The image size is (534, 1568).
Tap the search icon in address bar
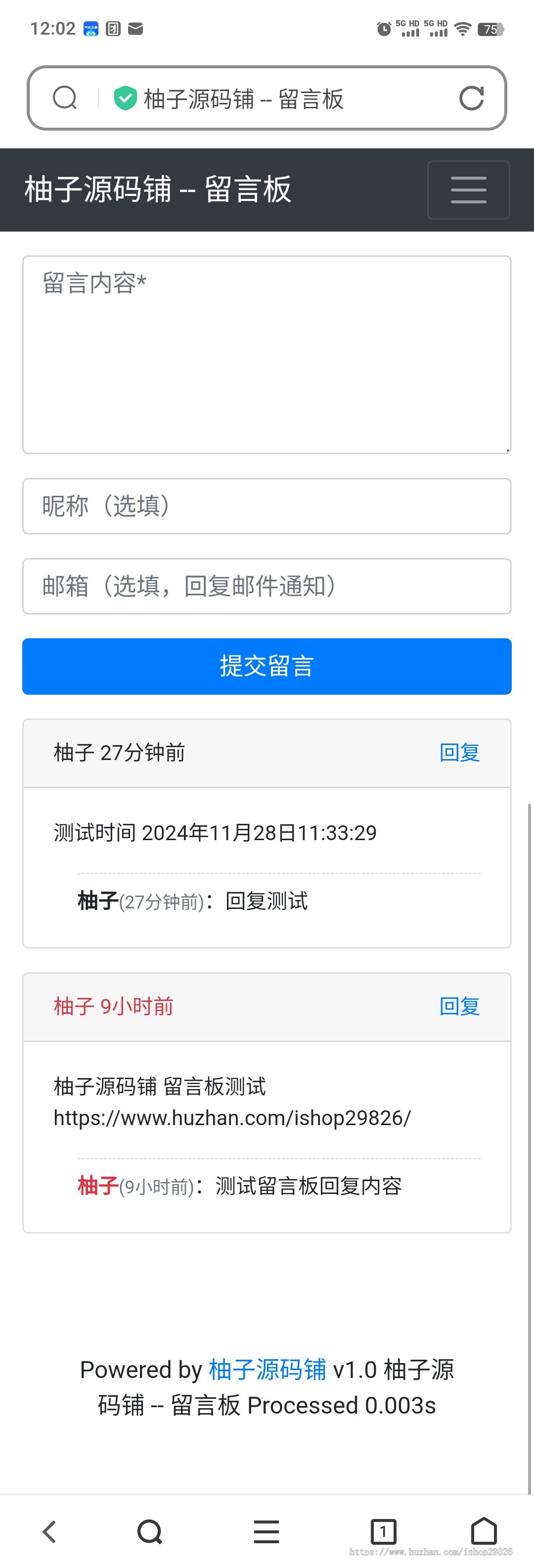coord(64,97)
